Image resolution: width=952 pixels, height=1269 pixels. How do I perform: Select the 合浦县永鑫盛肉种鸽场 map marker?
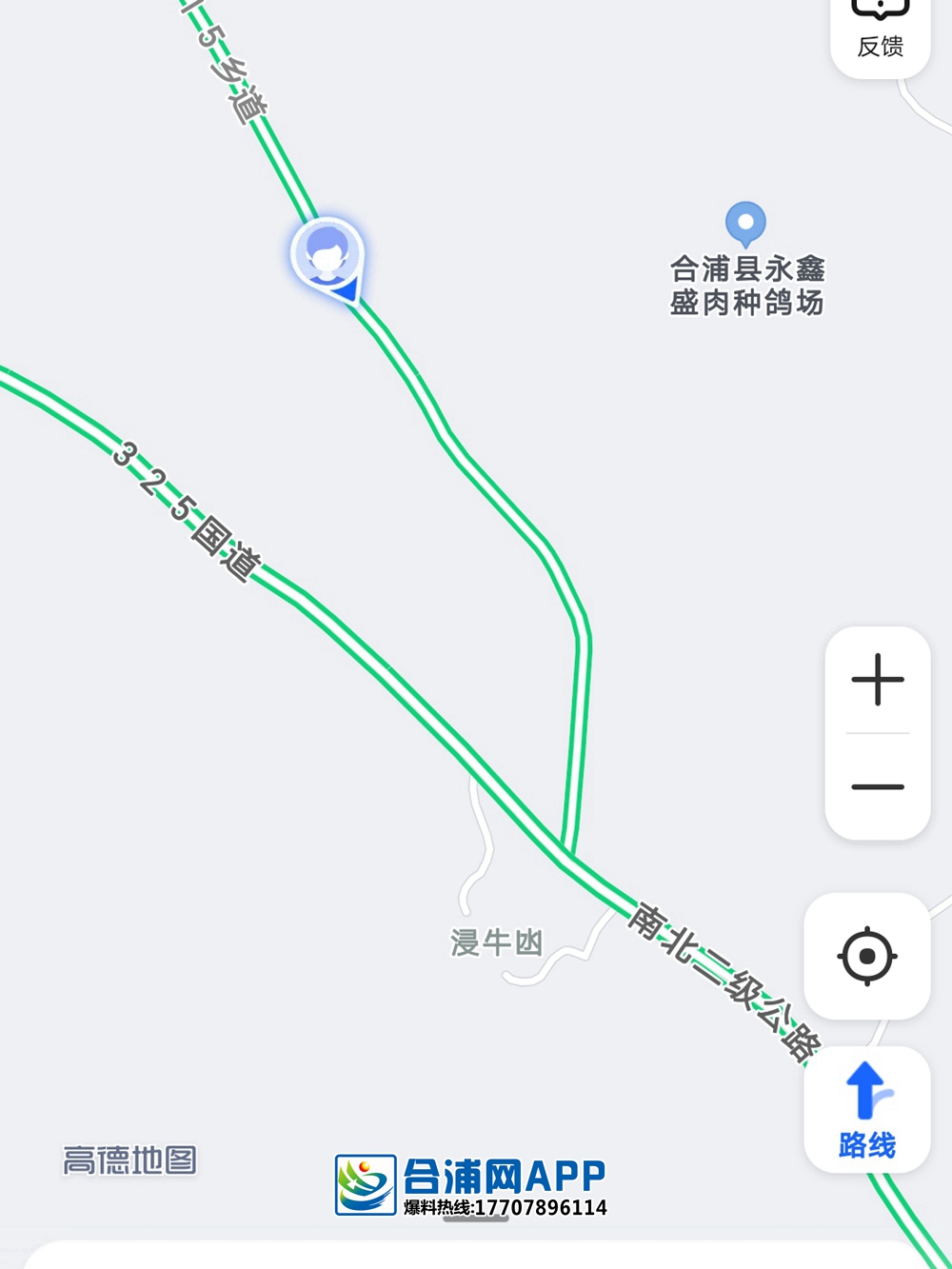click(745, 225)
